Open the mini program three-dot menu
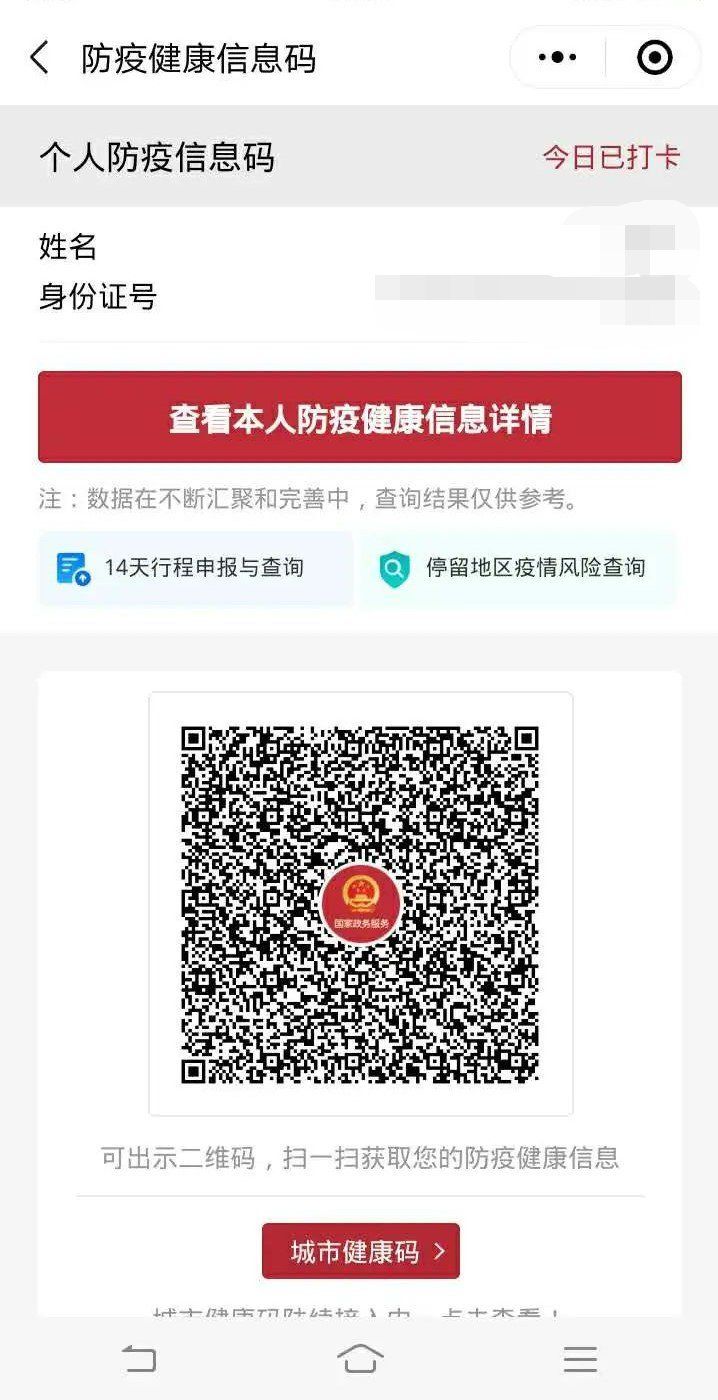The width and height of the screenshot is (718, 1400). click(558, 58)
